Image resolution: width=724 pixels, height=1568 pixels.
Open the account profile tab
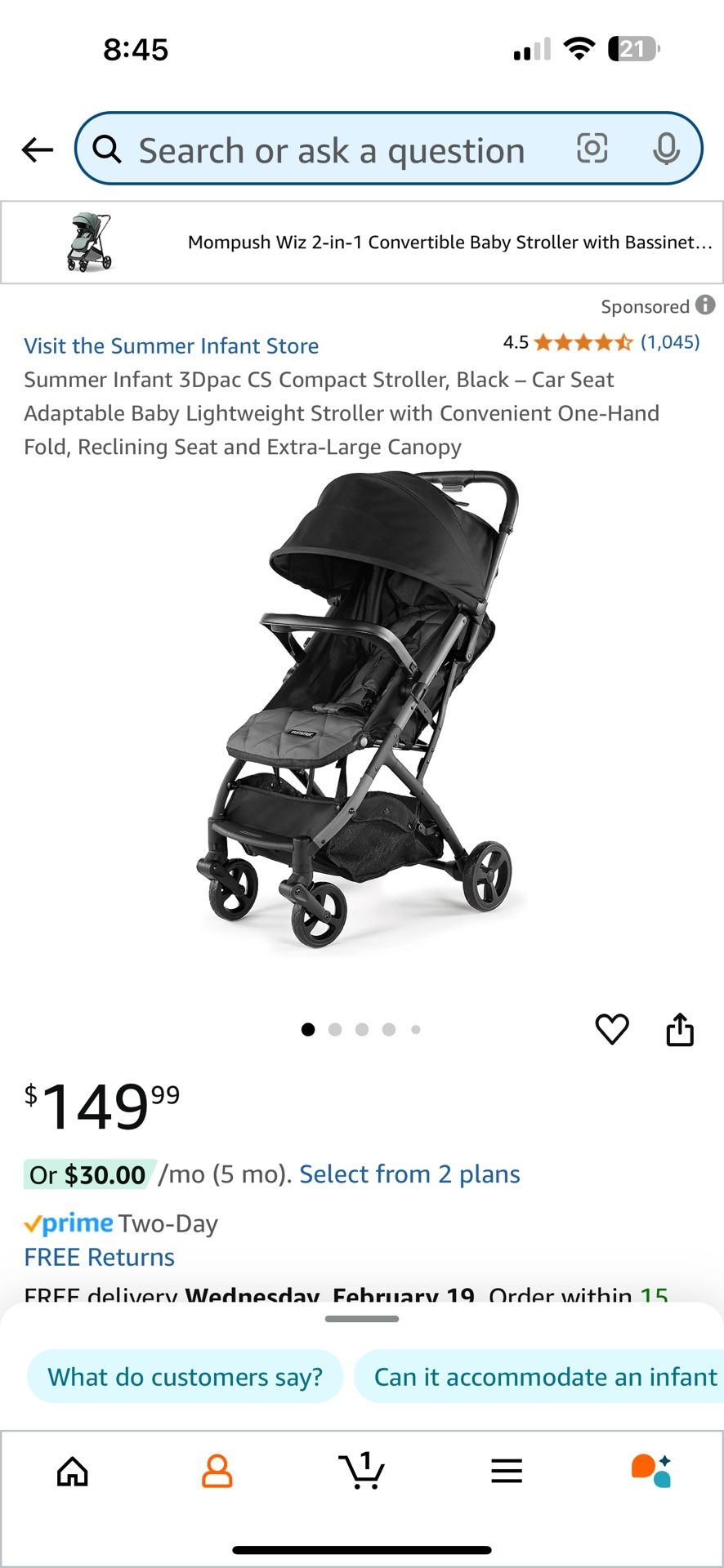click(x=217, y=1472)
